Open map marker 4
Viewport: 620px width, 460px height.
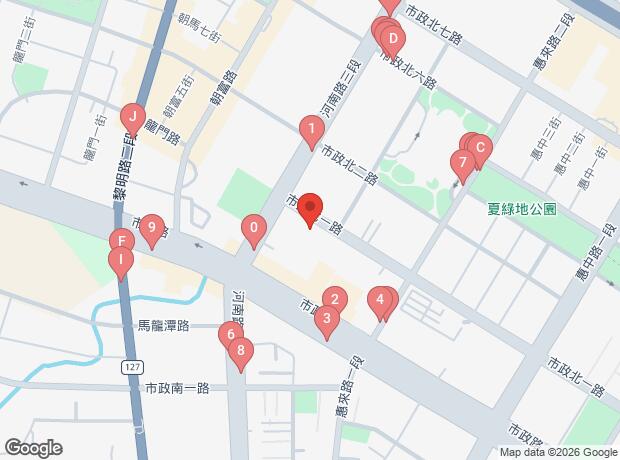click(380, 303)
